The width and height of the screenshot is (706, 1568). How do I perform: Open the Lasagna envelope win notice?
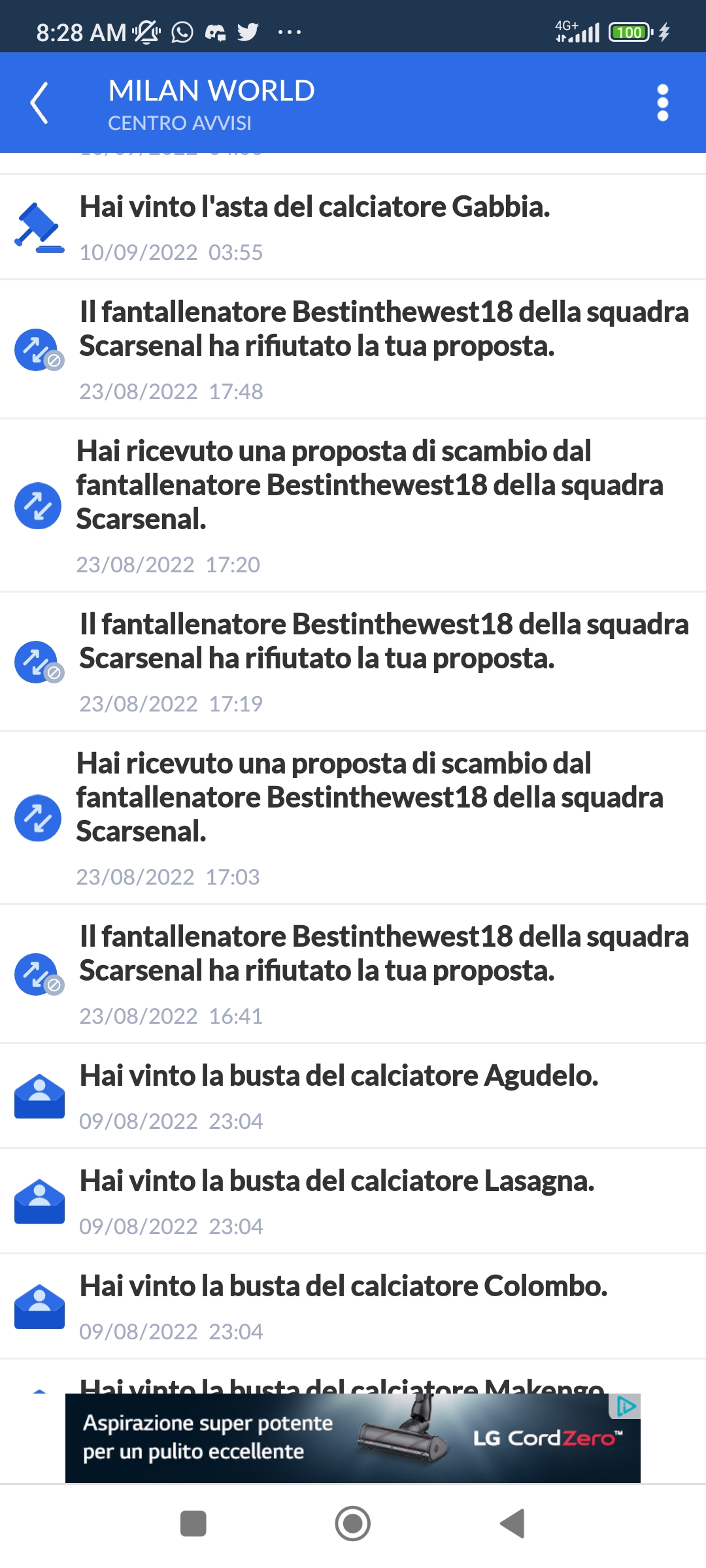pos(353,1201)
